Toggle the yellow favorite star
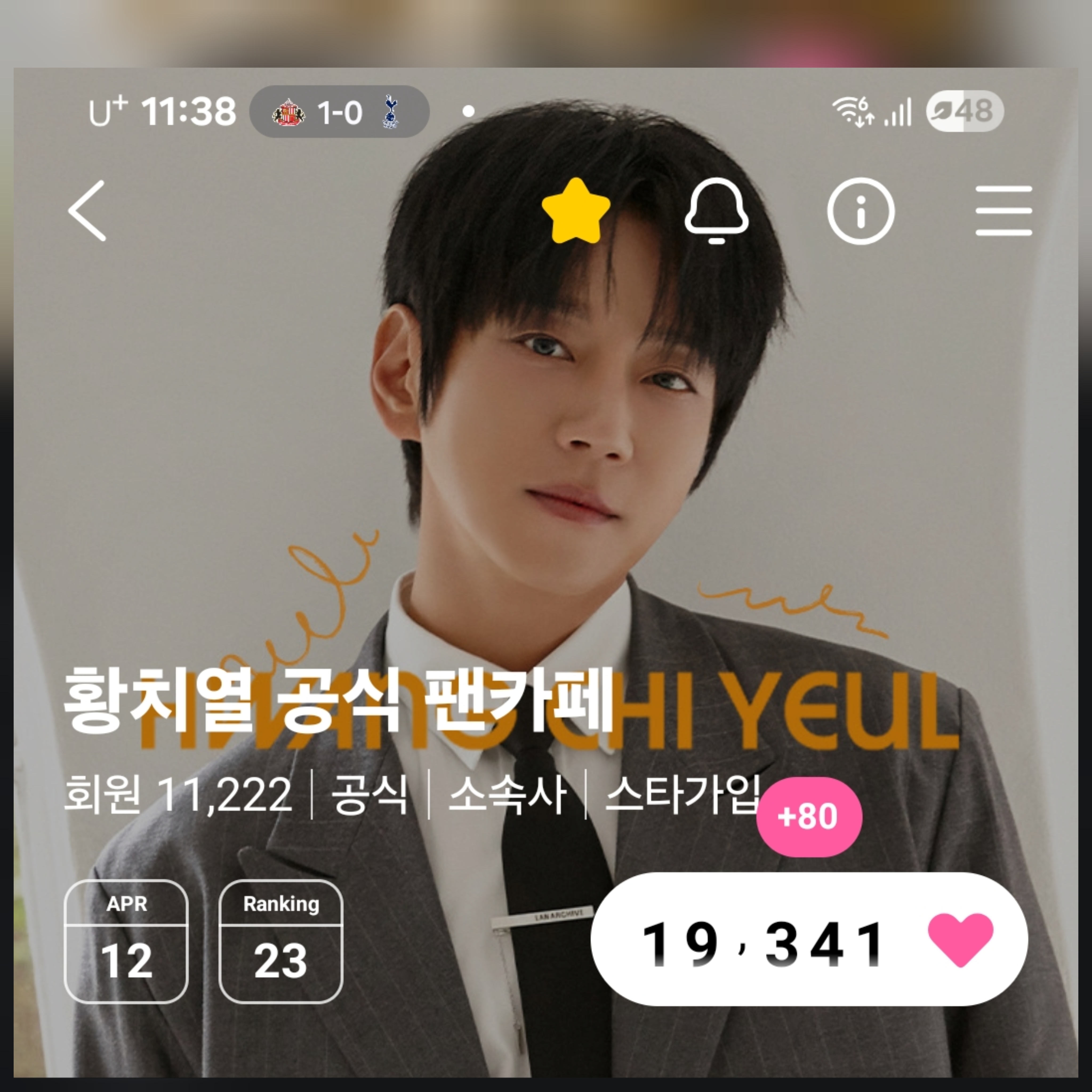This screenshot has width=1092, height=1092. (x=575, y=211)
